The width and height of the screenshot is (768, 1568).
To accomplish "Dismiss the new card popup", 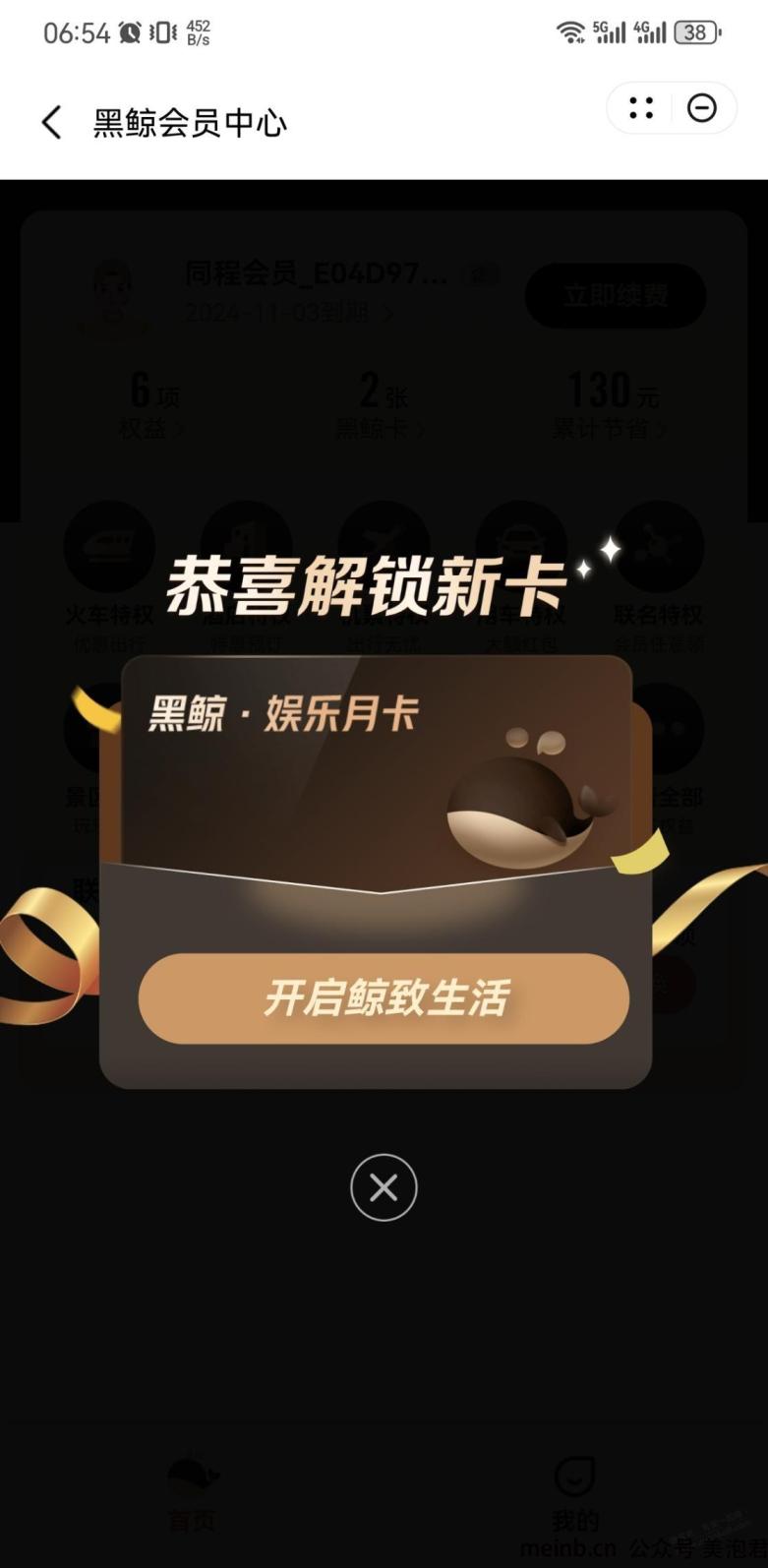I will (x=384, y=1187).
